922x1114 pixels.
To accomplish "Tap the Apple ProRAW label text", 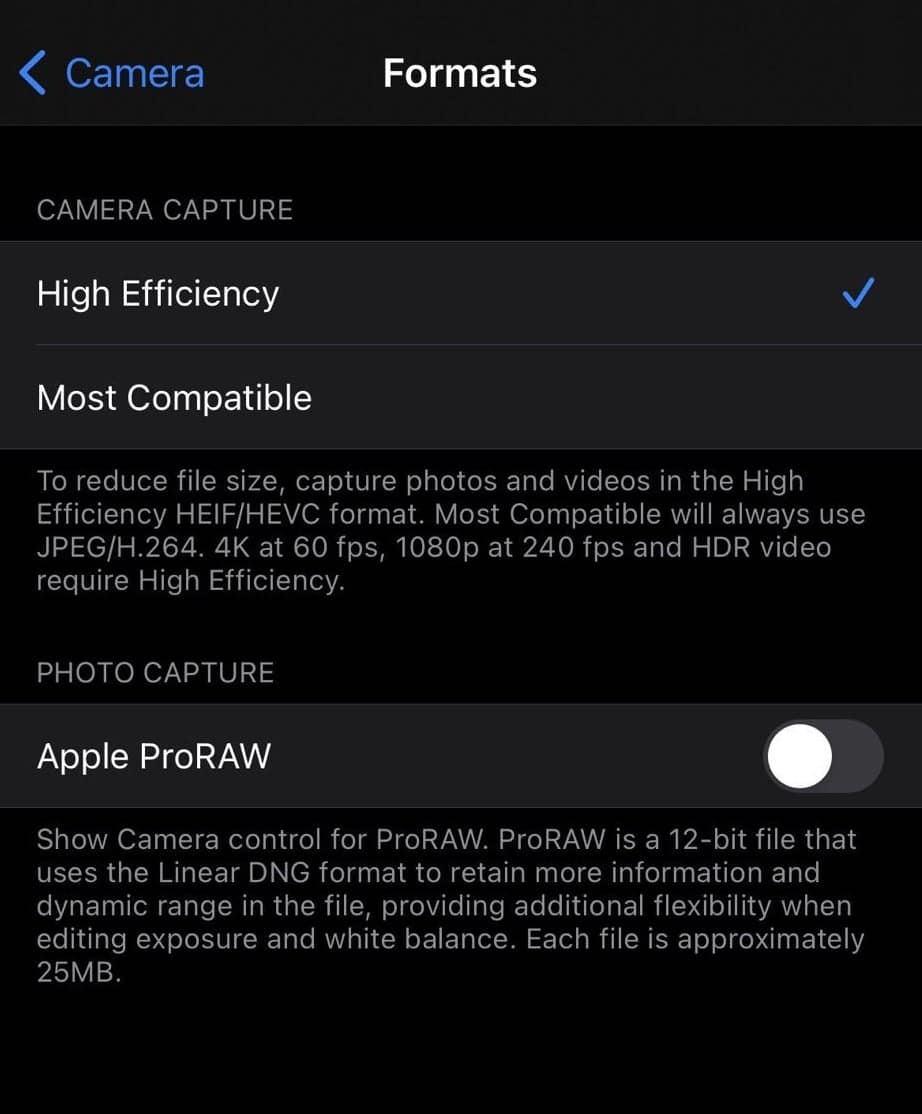I will click(153, 756).
